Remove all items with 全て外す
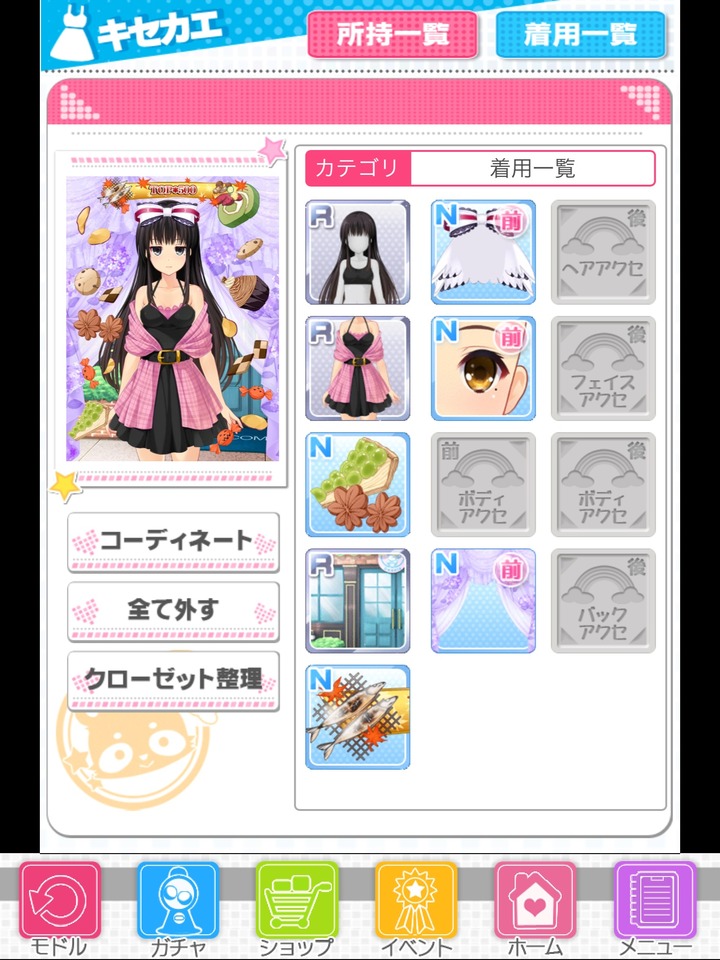Image resolution: width=720 pixels, height=960 pixels. click(x=173, y=610)
